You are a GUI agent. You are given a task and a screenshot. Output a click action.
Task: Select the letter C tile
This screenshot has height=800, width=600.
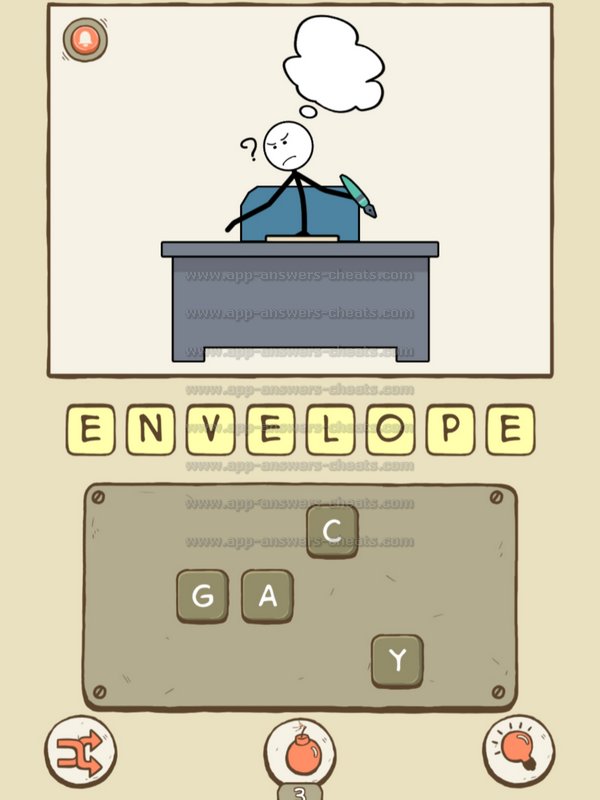(332, 530)
